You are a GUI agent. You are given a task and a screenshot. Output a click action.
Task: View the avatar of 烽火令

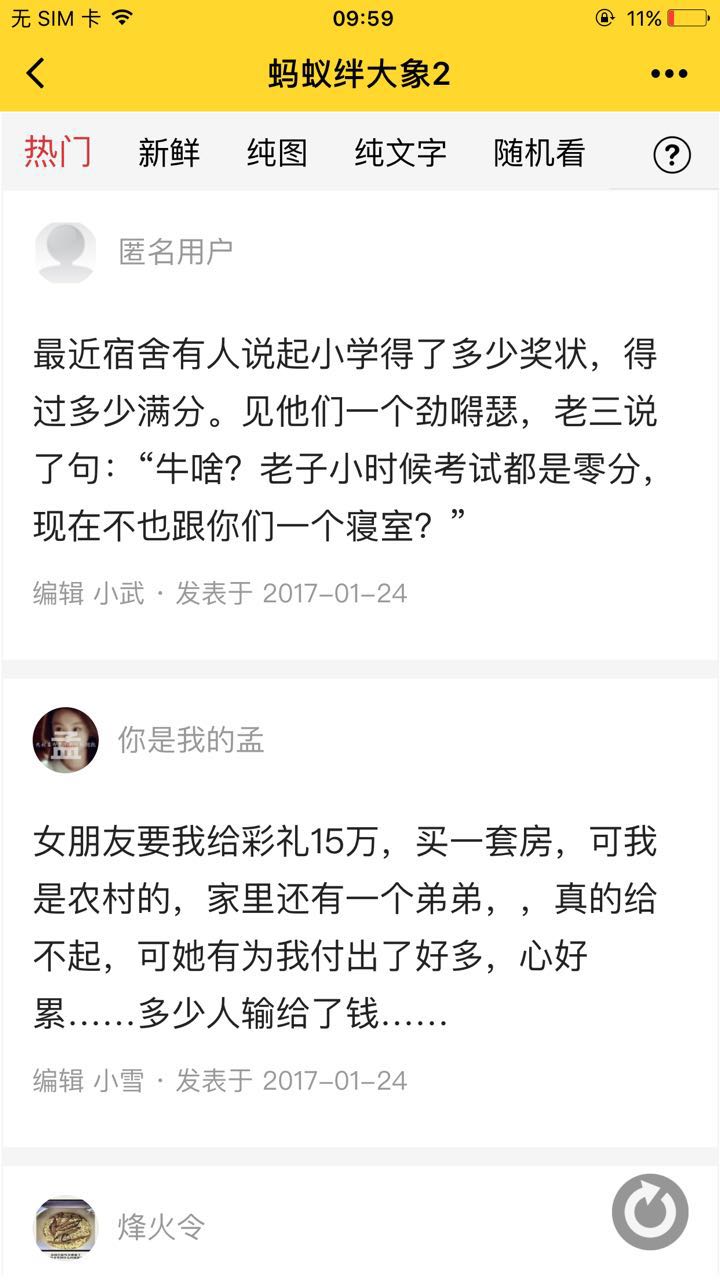(x=66, y=1226)
